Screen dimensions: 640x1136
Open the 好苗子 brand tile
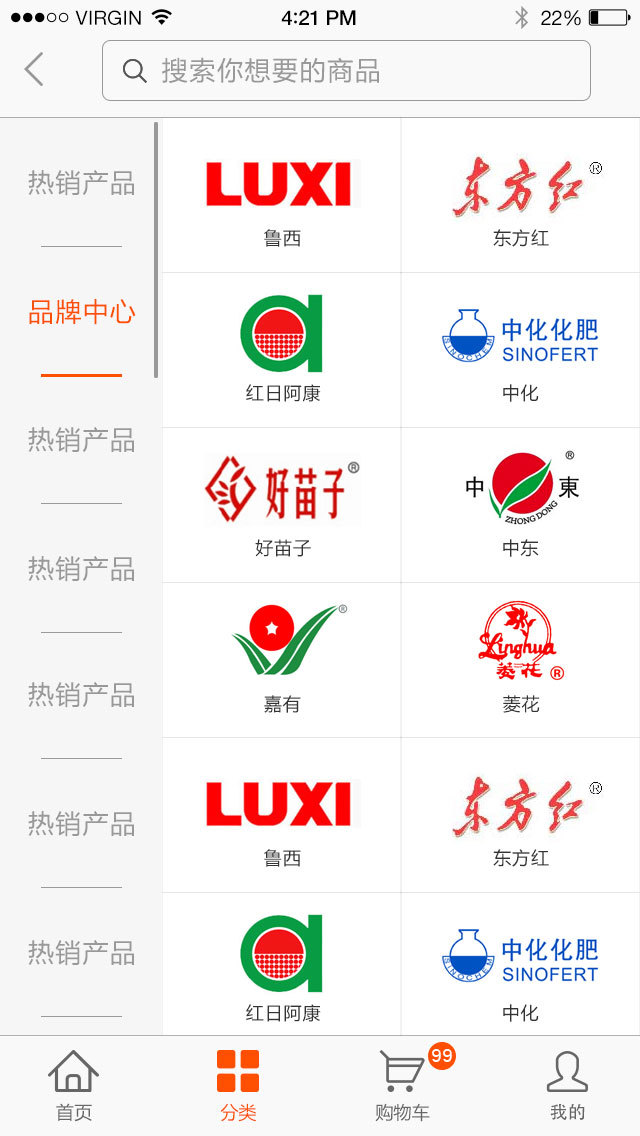(x=282, y=505)
